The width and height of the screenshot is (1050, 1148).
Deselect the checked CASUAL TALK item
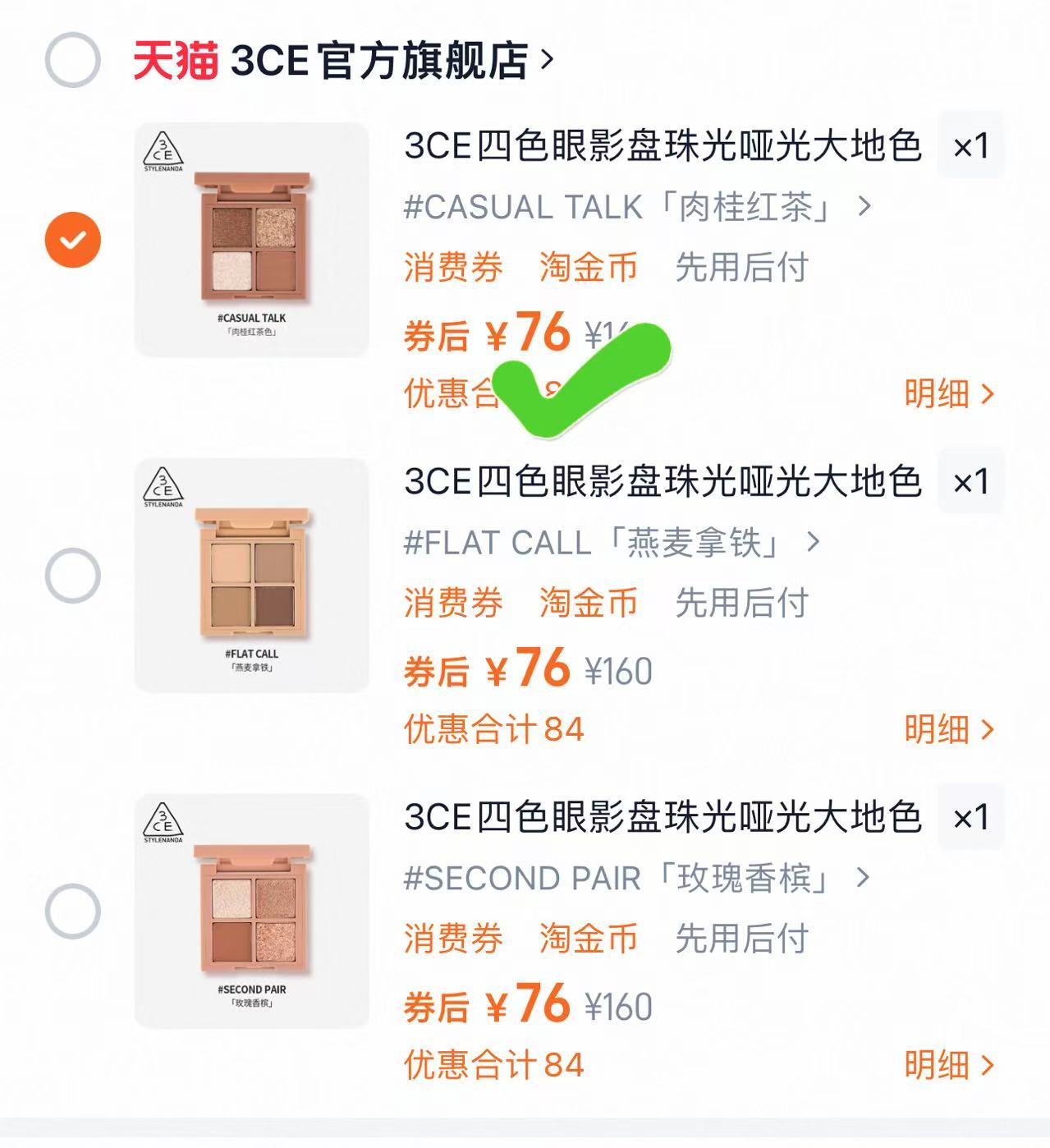point(71,239)
